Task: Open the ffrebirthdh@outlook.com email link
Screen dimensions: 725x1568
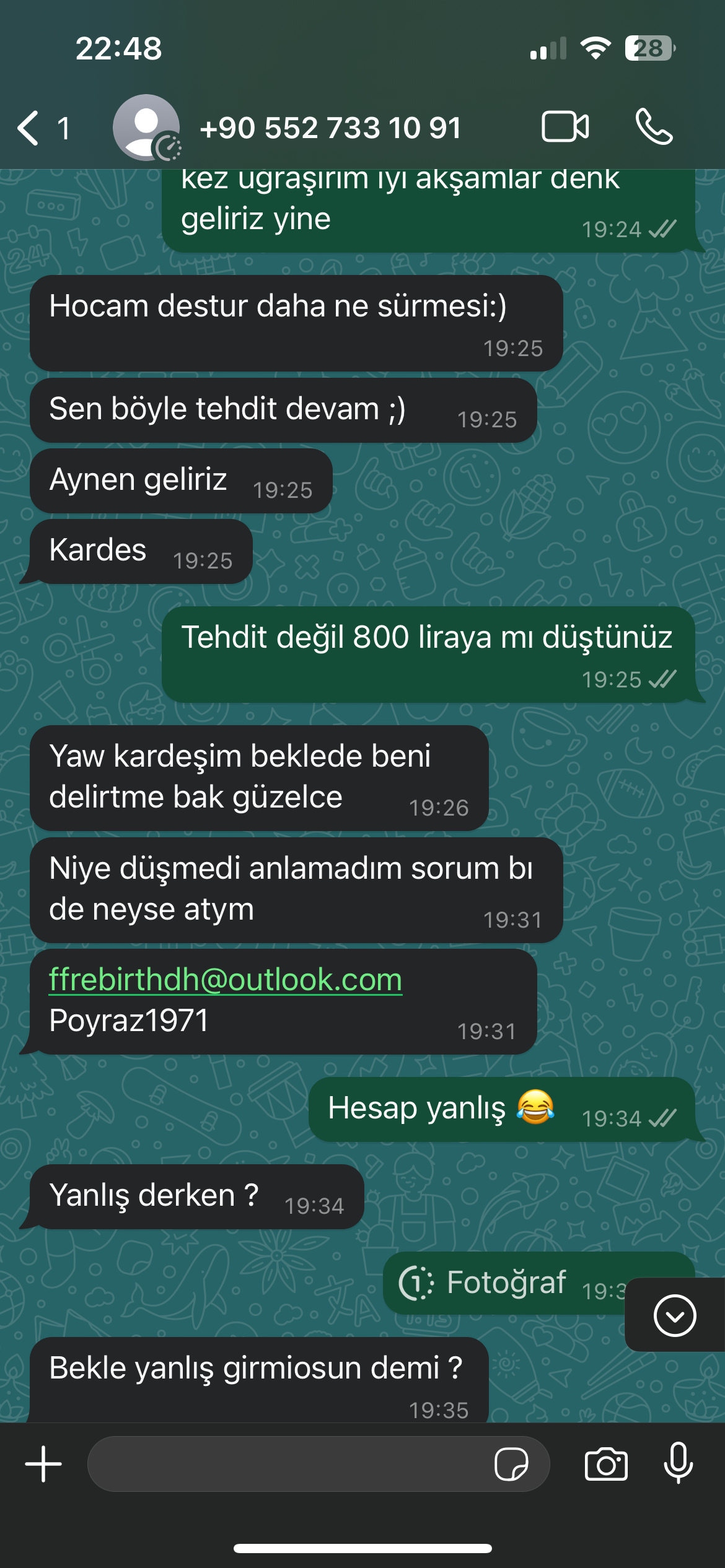Action: tap(226, 980)
